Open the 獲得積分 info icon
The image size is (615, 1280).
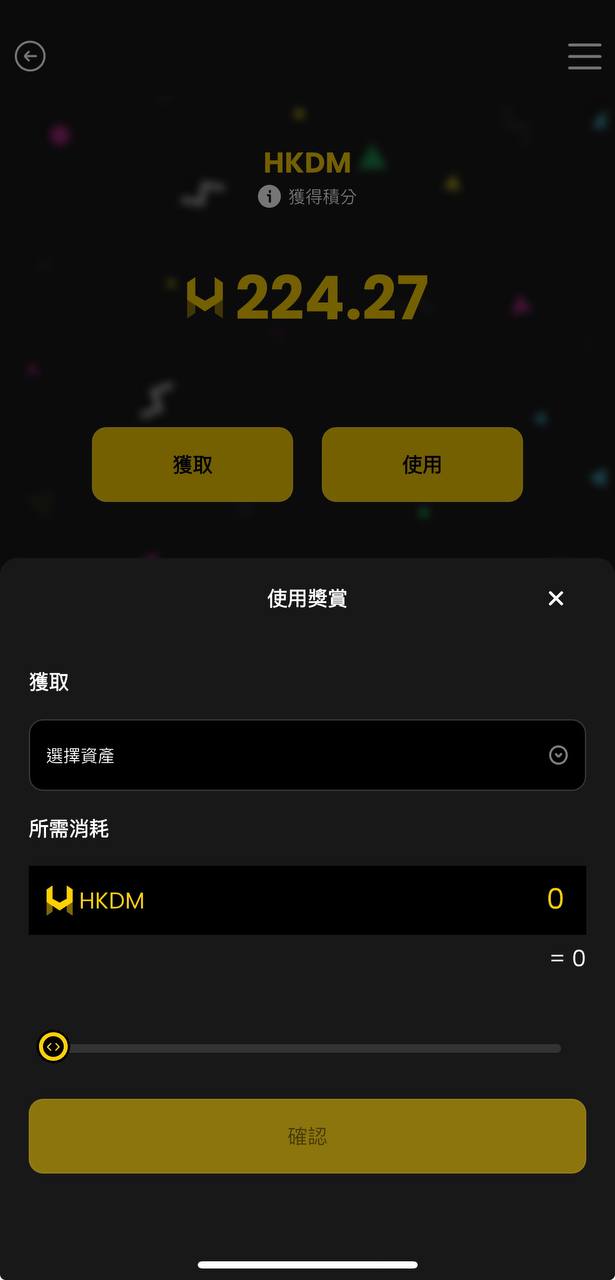269,196
